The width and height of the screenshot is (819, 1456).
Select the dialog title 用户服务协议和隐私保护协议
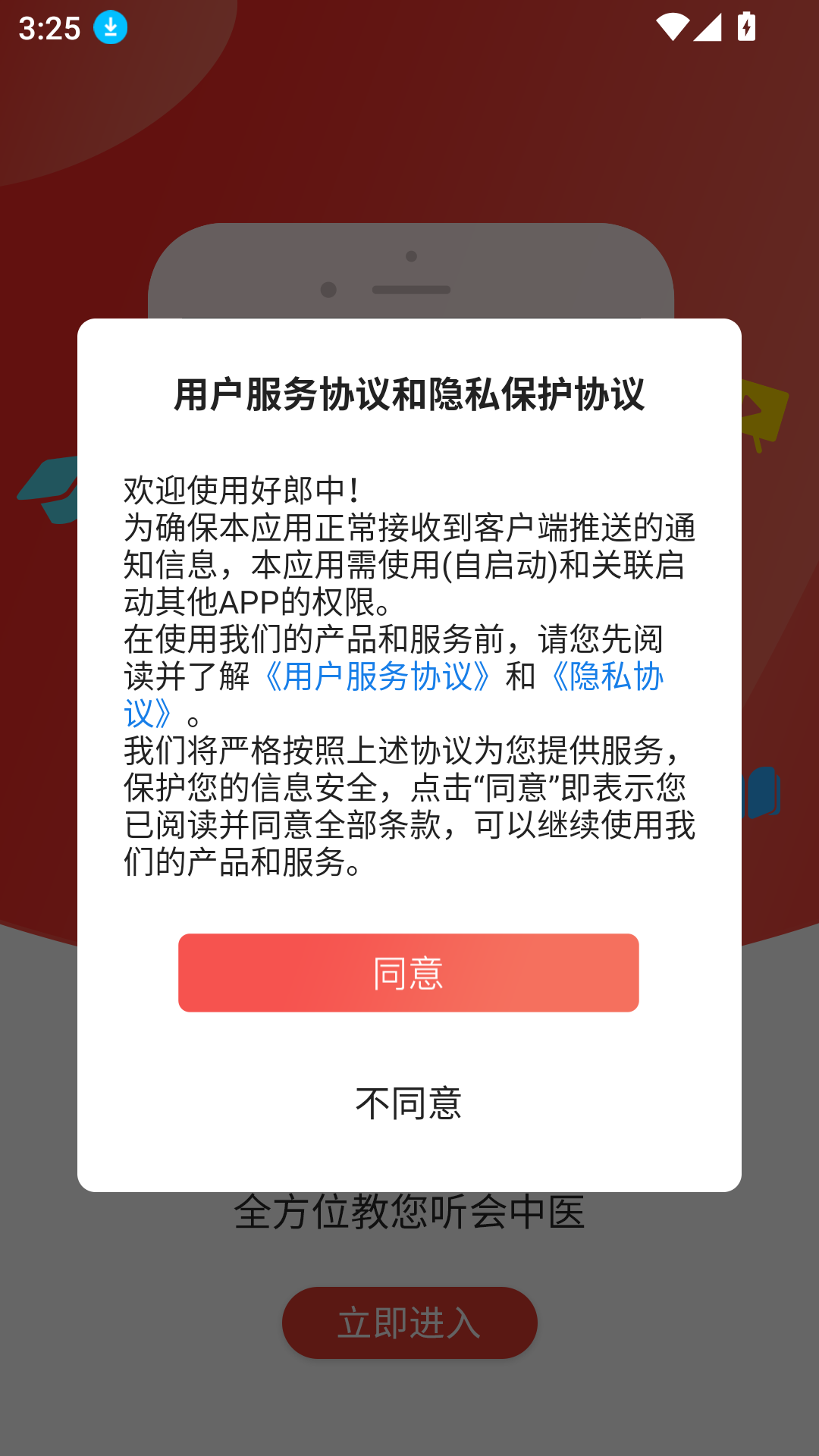coord(409,392)
